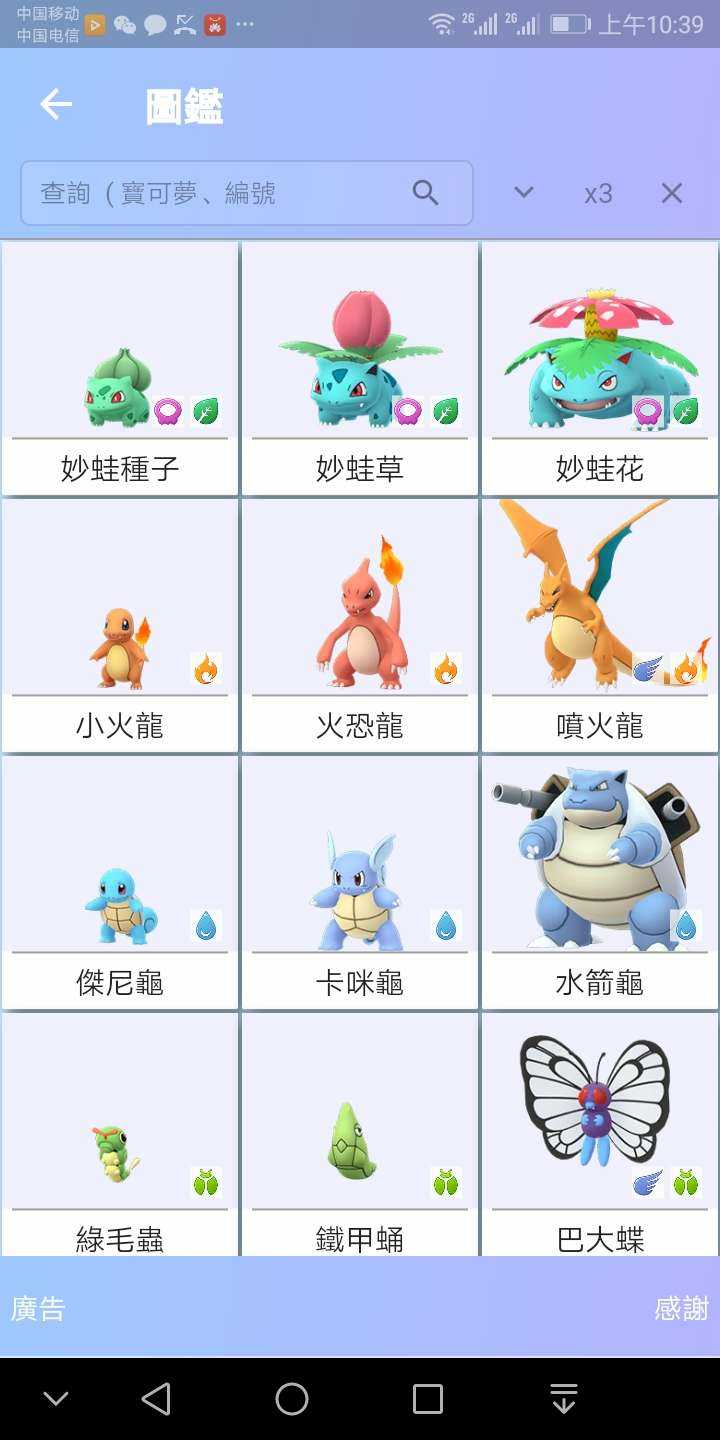
Task: Clear the search with the X icon
Action: [672, 193]
